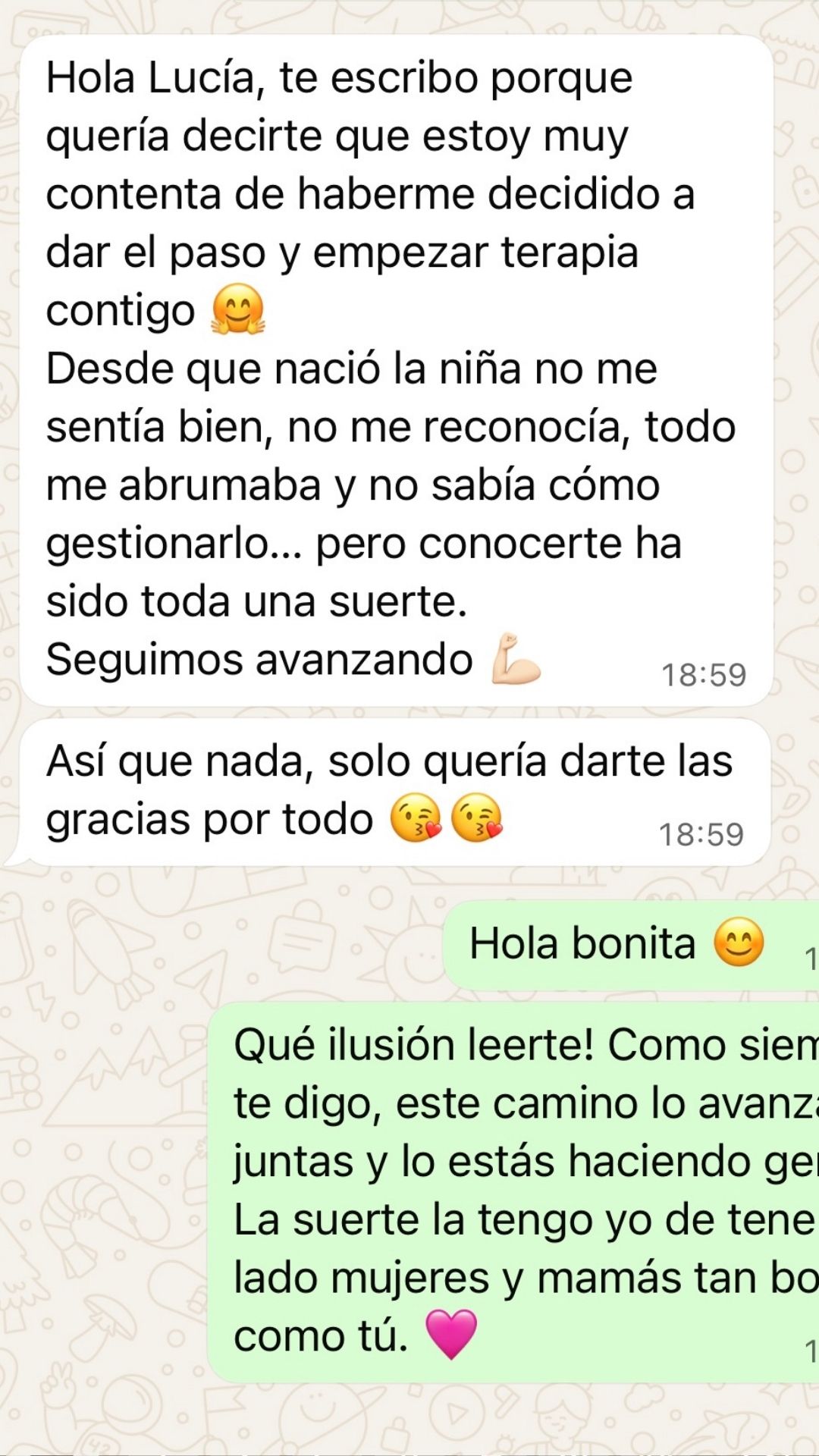Screen dimensions: 819x1456
Task: Select the Hola bonita reply bubble
Action: [622, 943]
